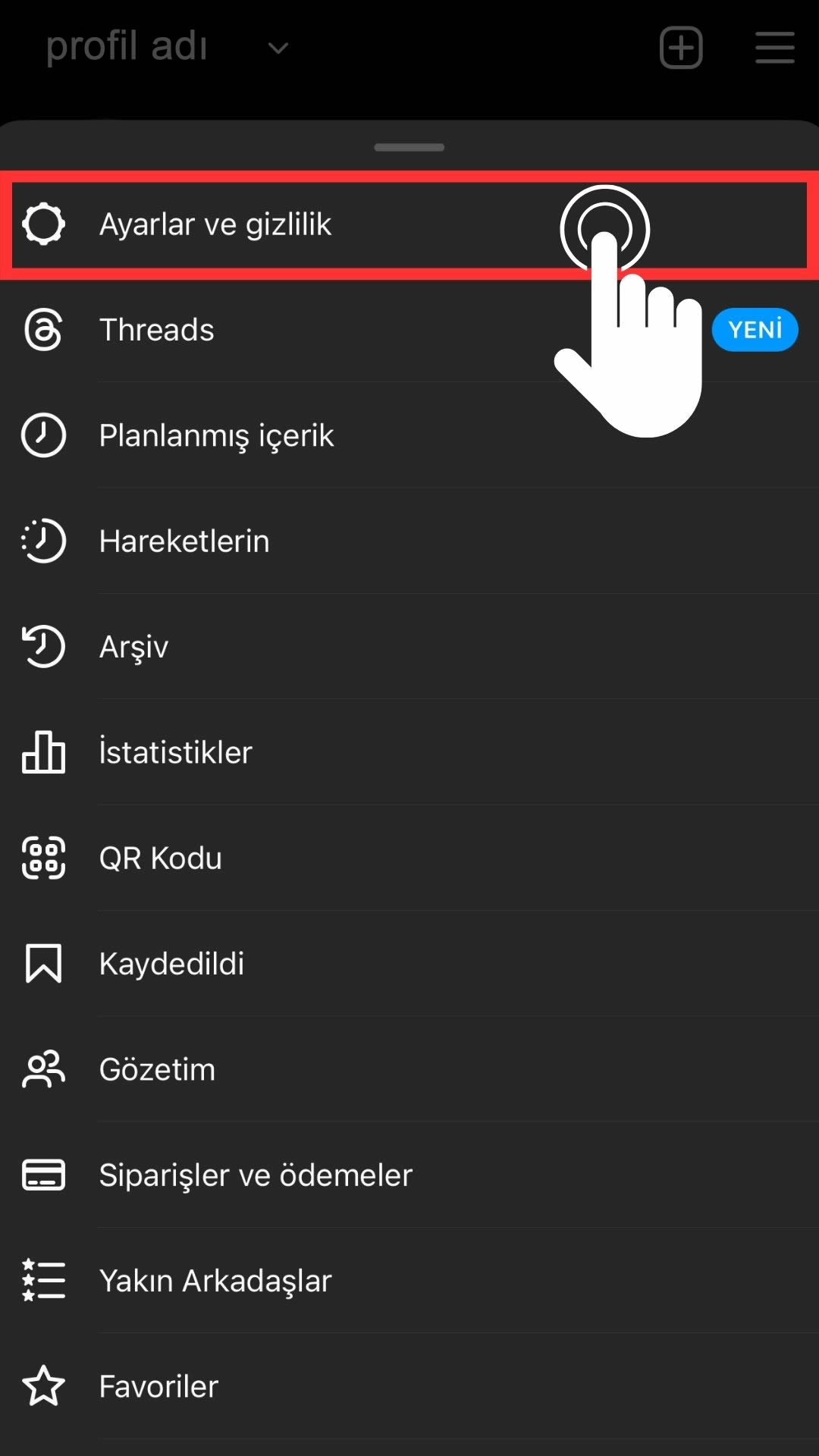Screen dimensions: 819x1456
Task: Open Kaydedildi saved items
Action: pyautogui.click(x=409, y=963)
